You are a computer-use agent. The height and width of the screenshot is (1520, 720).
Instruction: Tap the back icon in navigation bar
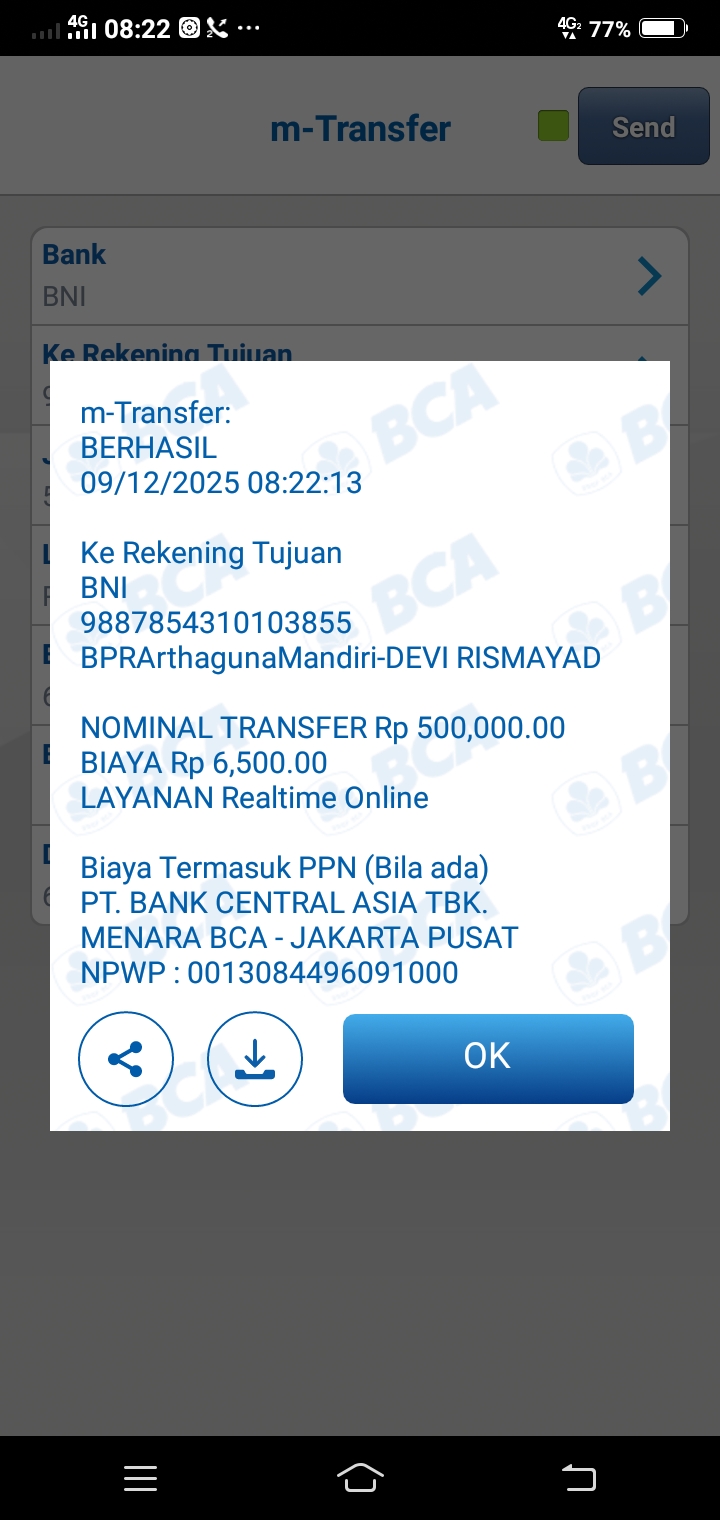pos(578,1478)
